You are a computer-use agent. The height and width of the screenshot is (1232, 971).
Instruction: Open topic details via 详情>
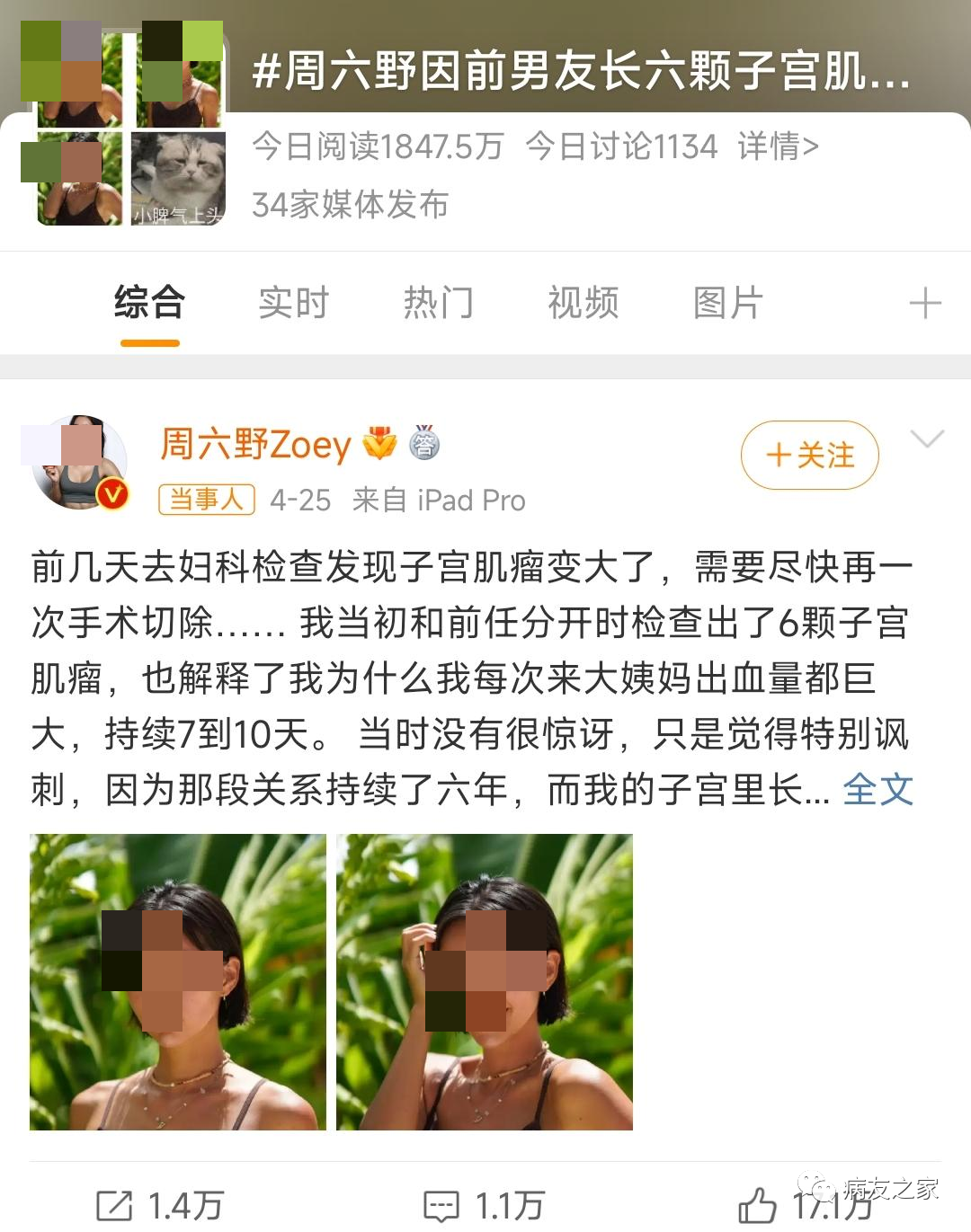pos(779,146)
